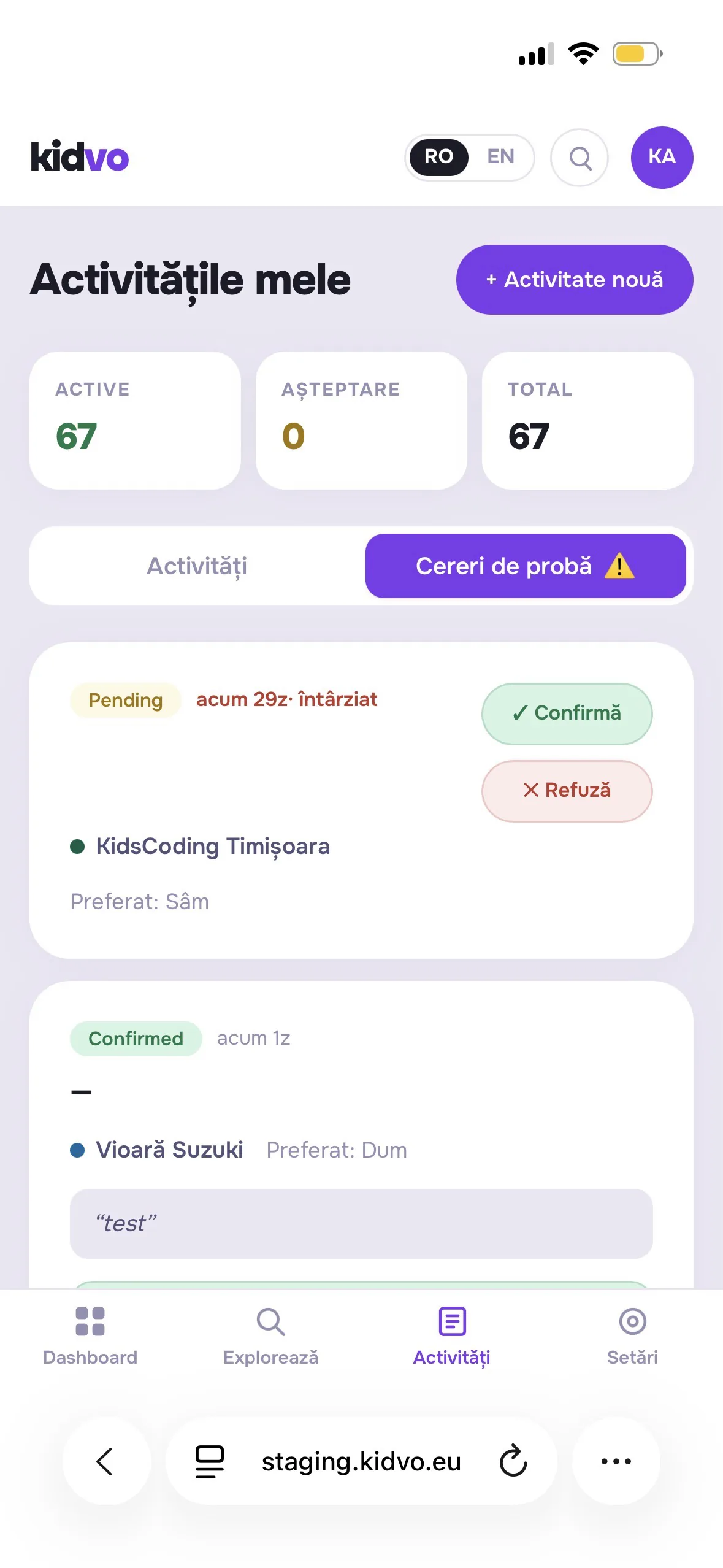Open the search icon in the header
Image resolution: width=723 pixels, height=1568 pixels.
coord(579,158)
